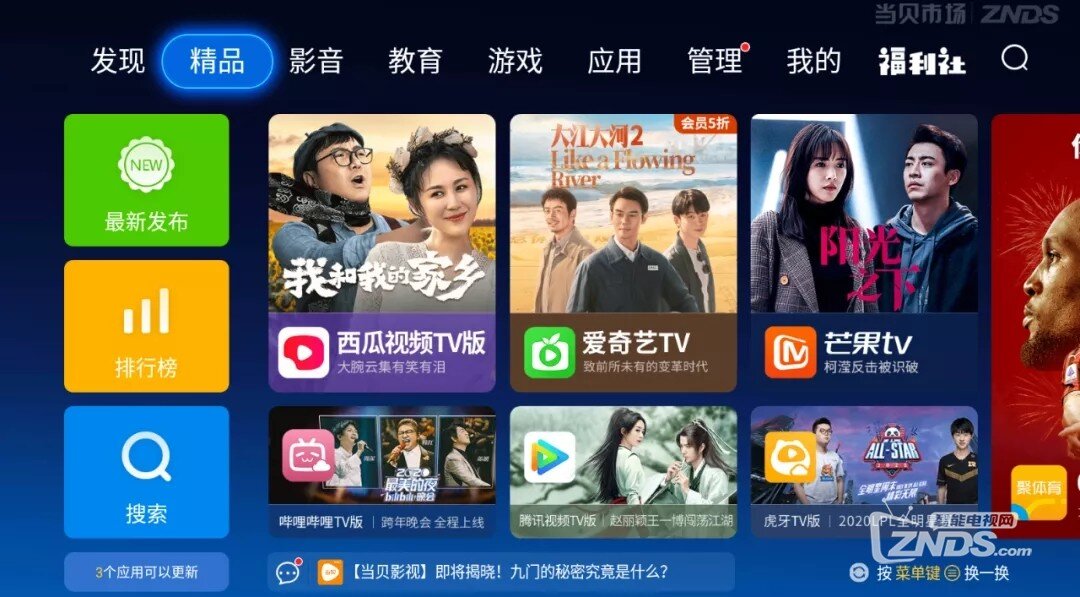
Task: View the 3个应用可以更新 notice
Action: point(146,572)
